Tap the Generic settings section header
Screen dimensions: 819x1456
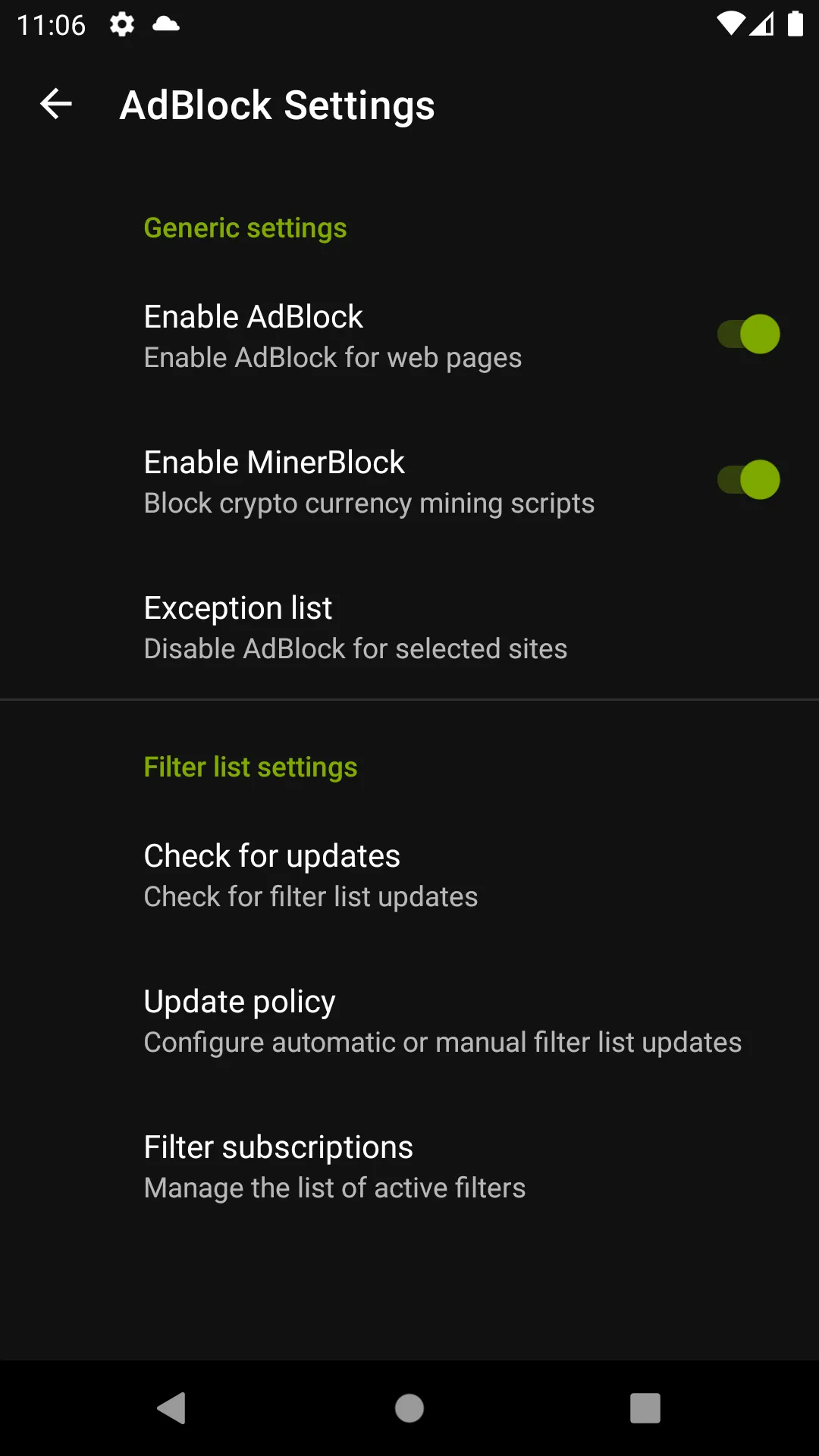(x=245, y=227)
